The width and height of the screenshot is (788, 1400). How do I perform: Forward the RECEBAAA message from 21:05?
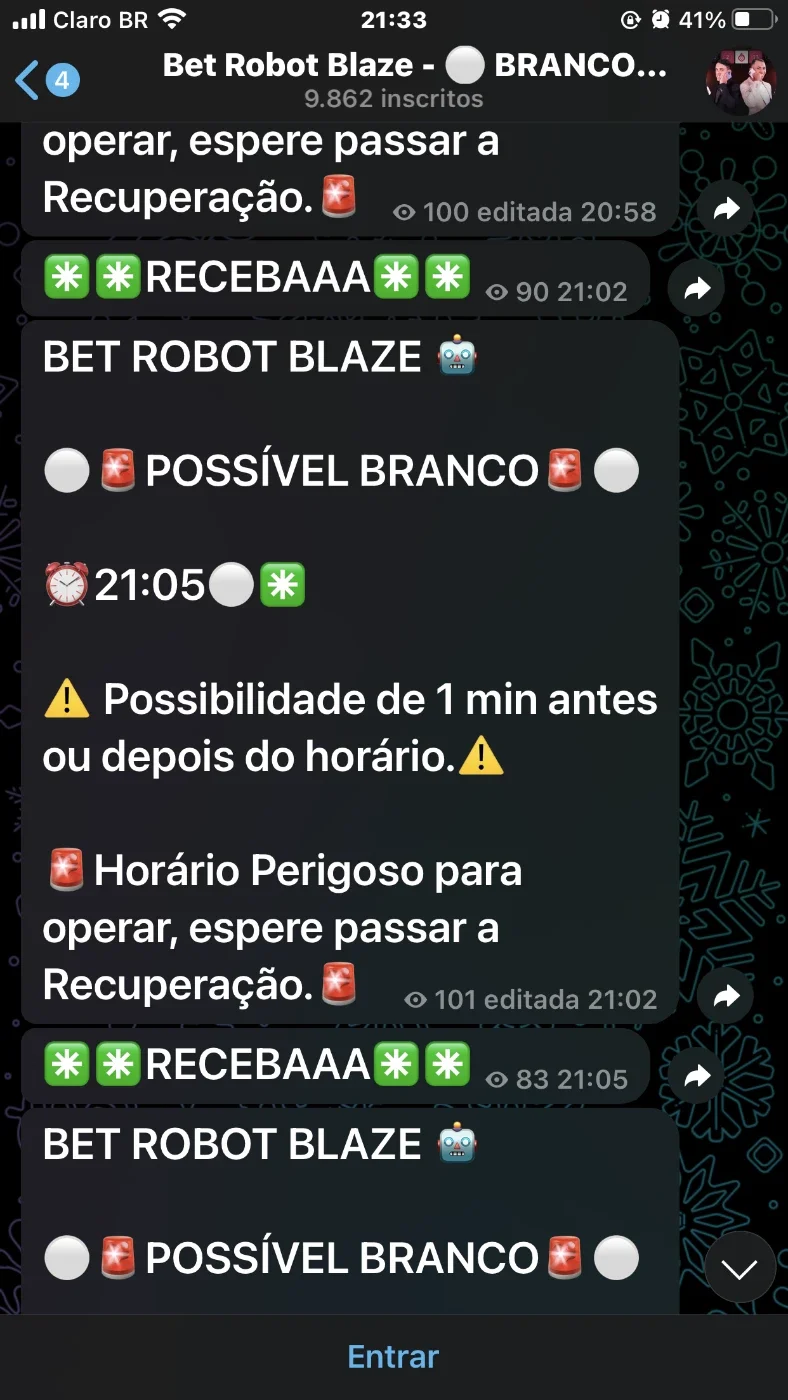tap(696, 1076)
